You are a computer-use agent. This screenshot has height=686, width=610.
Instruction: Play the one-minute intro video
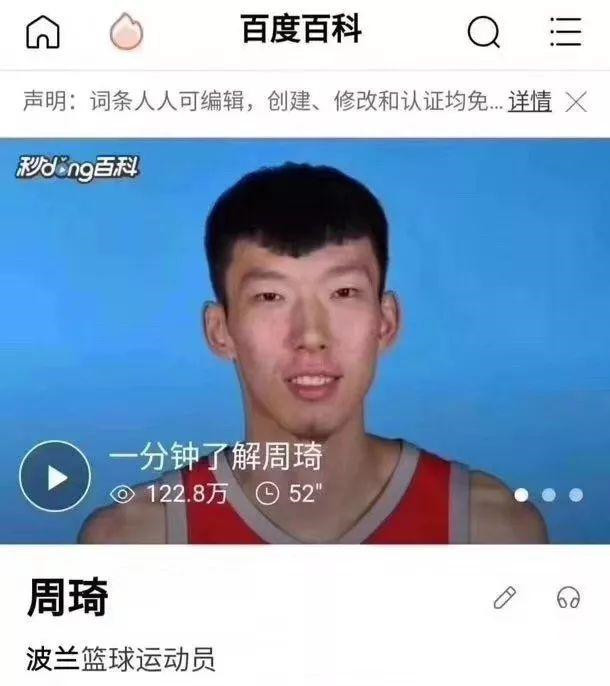pyautogui.click(x=55, y=477)
